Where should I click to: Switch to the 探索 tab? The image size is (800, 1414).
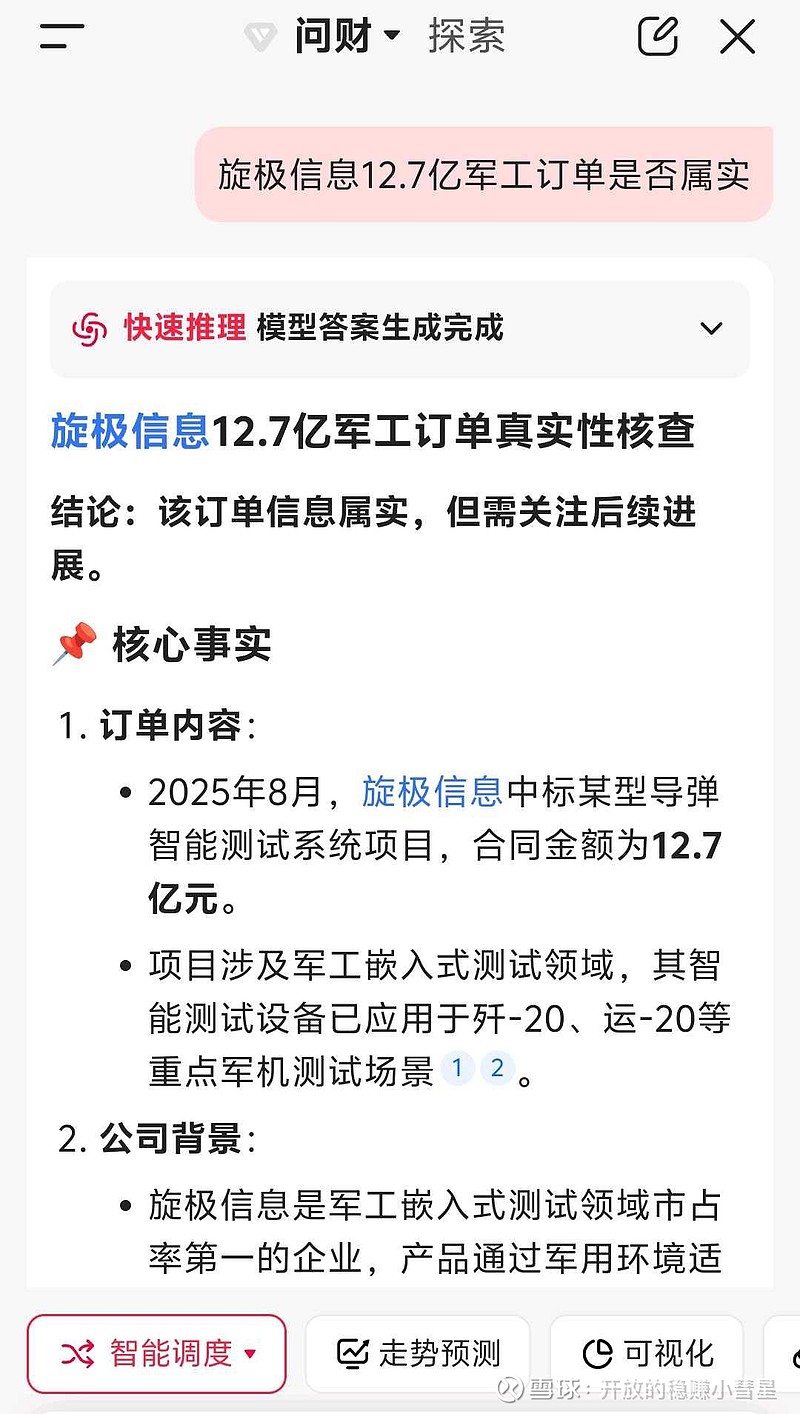pyautogui.click(x=467, y=37)
